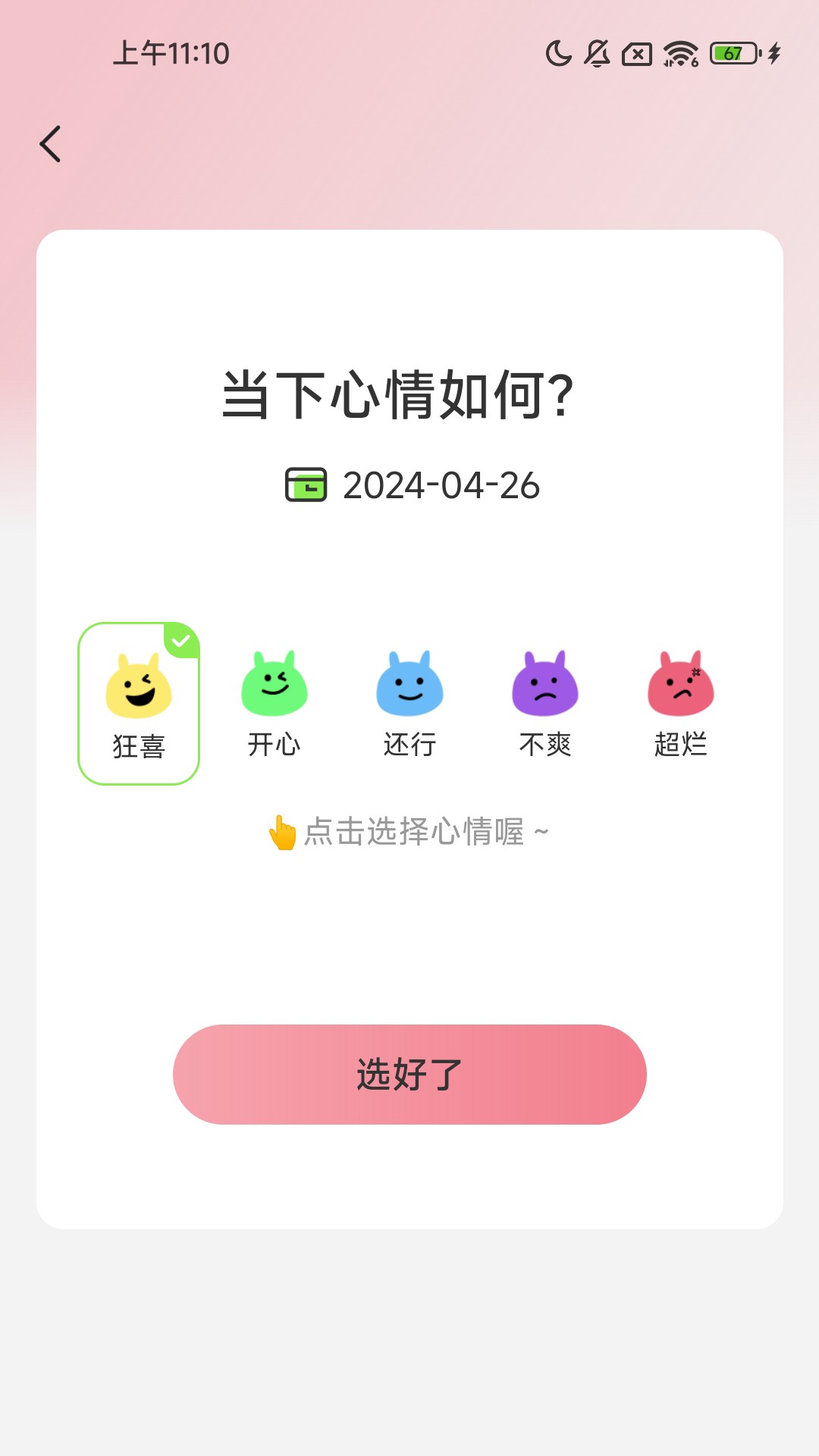The image size is (819, 1456).
Task: Return to previous screen using back navigation
Action: pyautogui.click(x=51, y=144)
